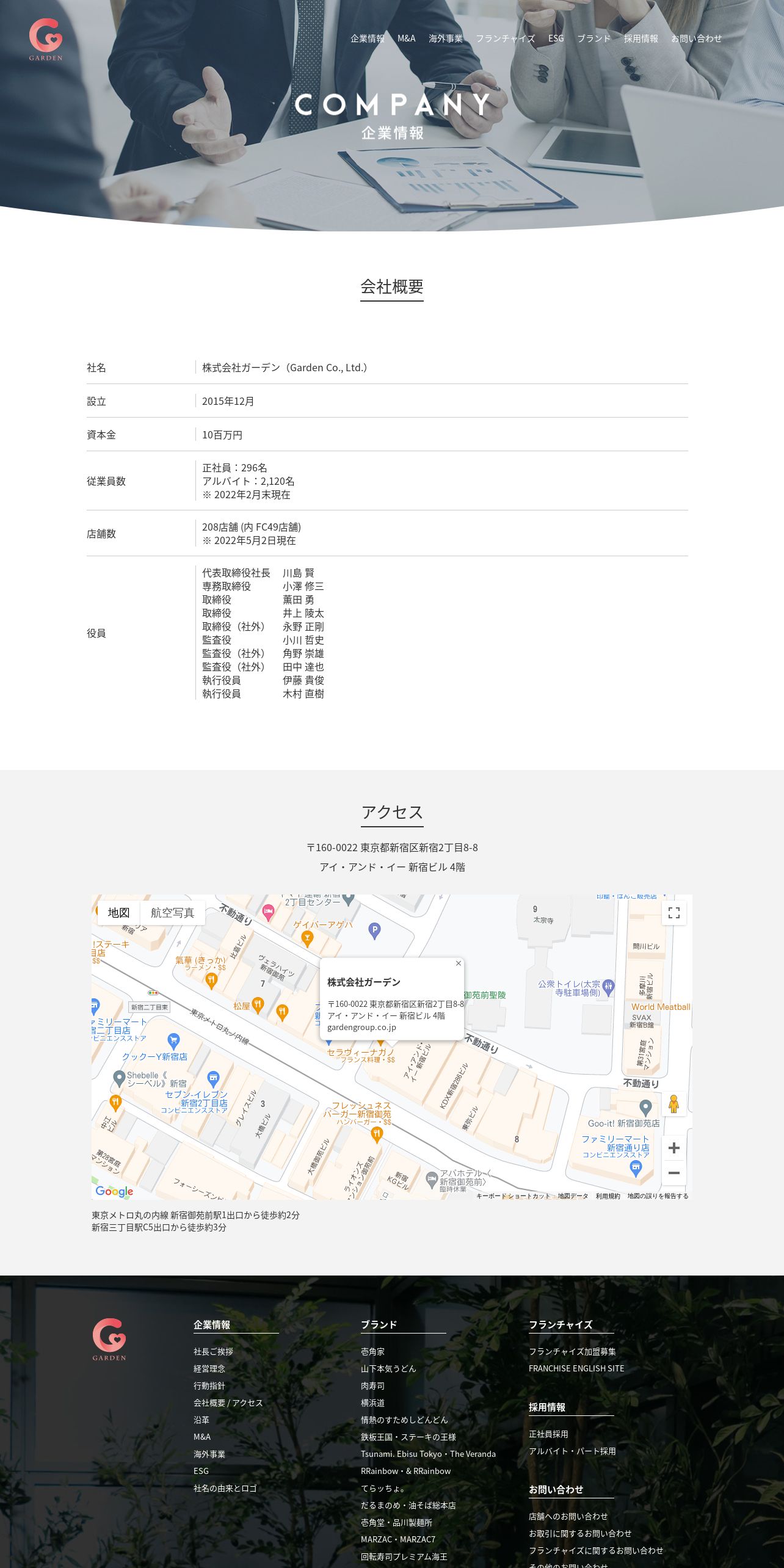This screenshot has width=784, height=1568.
Task: Open the 壱角家 brand link
Action: [x=372, y=1351]
